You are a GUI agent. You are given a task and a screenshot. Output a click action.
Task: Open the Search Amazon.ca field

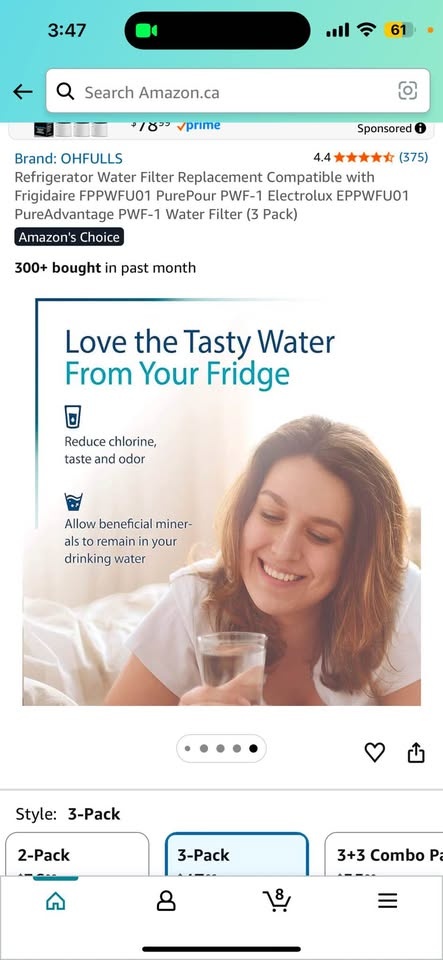pos(238,92)
